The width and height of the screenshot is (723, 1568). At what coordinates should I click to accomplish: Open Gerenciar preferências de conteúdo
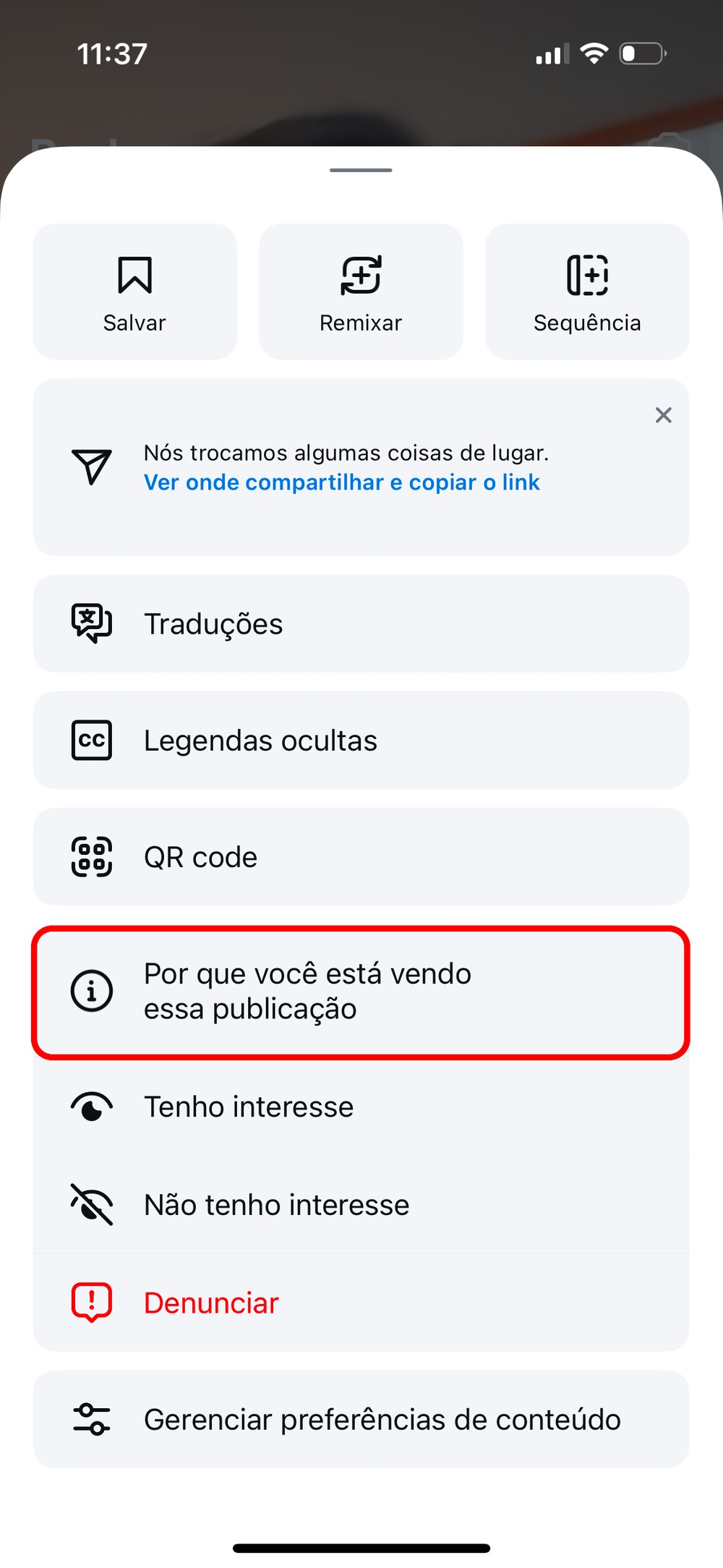coord(361,1419)
